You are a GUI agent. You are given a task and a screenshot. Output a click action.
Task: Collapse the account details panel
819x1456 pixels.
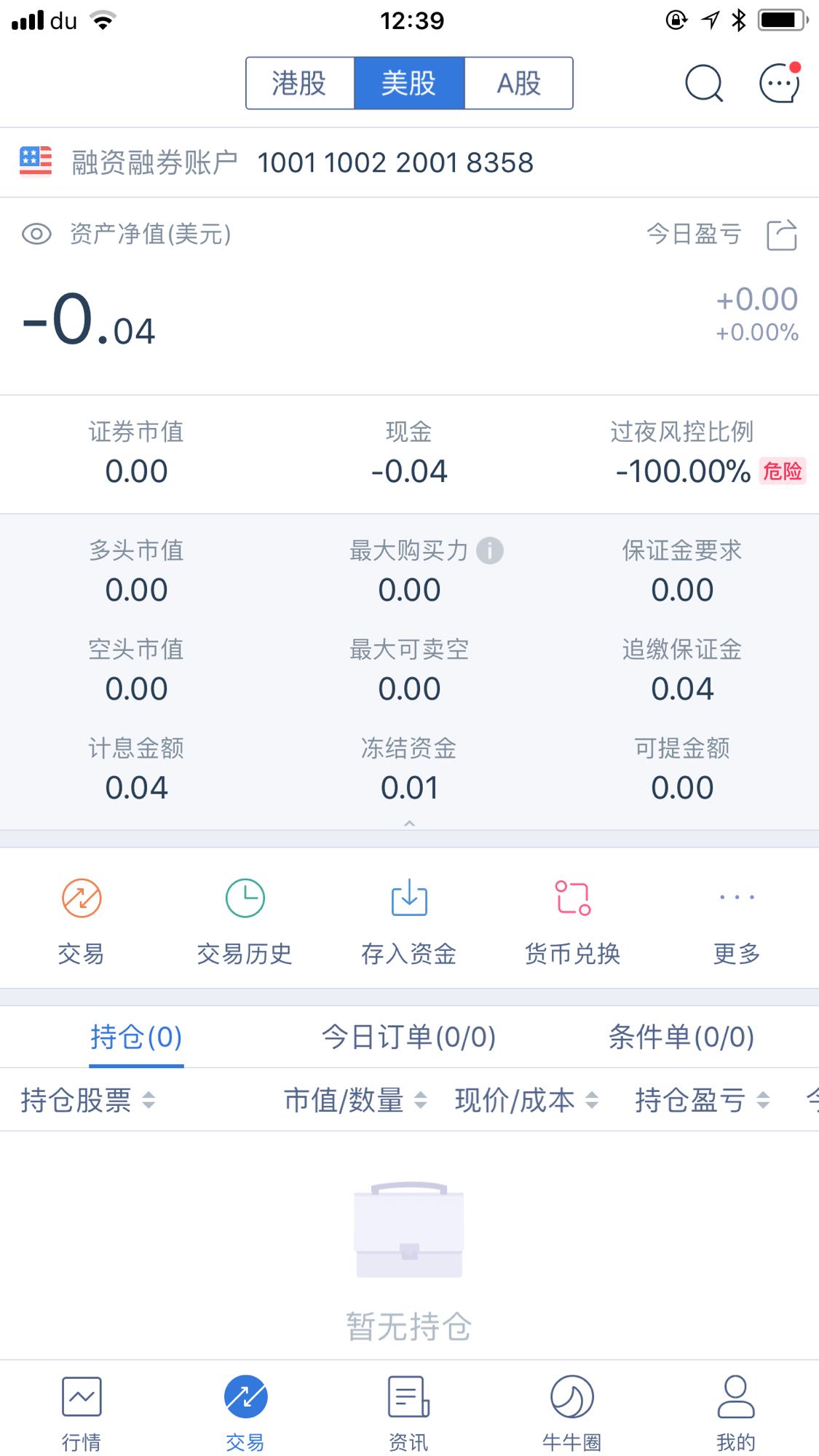coord(409,823)
